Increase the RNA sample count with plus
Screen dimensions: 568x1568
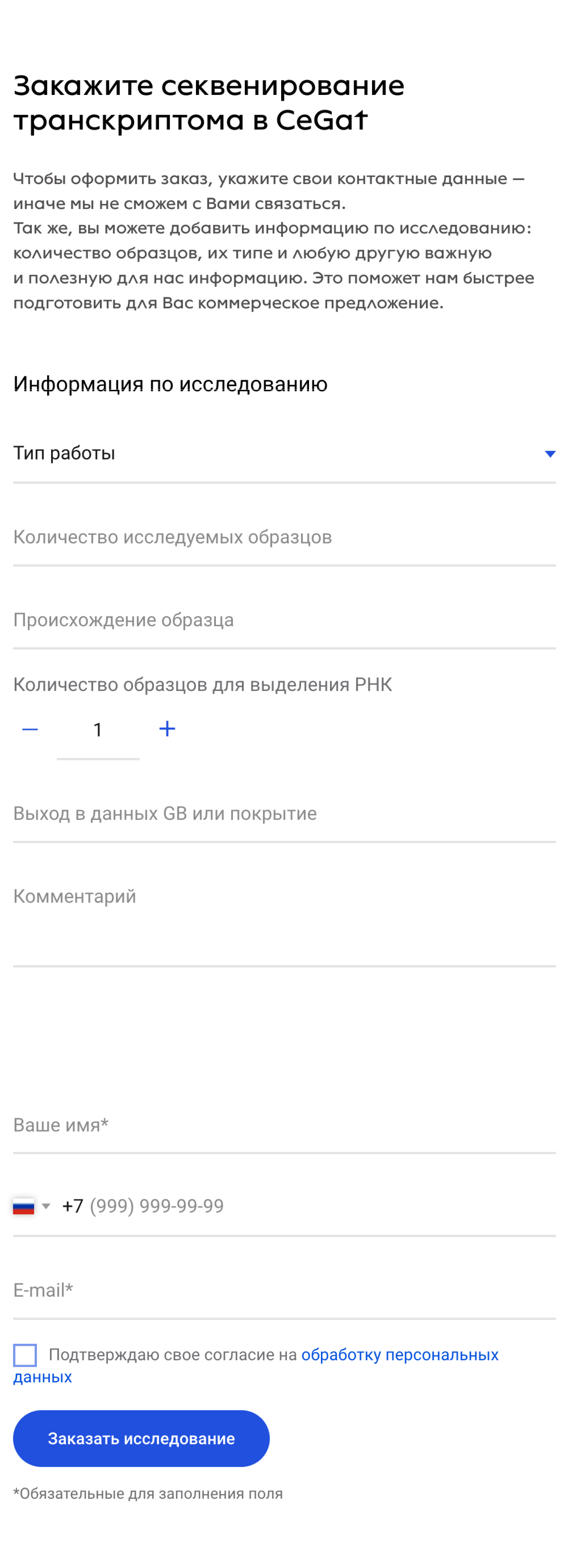click(168, 729)
